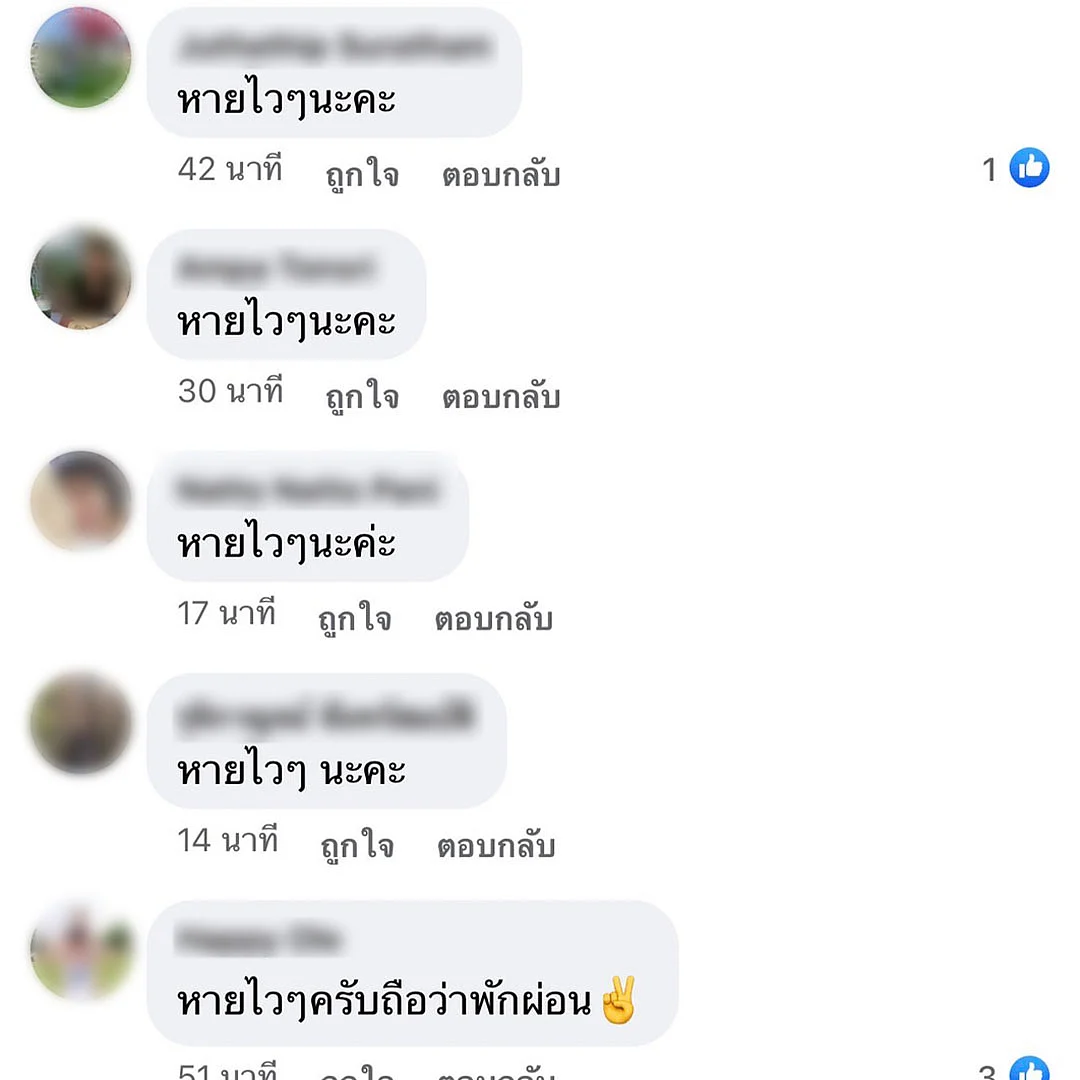Viewport: 1080px width, 1080px height.
Task: Like the comment posted 42 นาที ago
Action: coord(362,175)
